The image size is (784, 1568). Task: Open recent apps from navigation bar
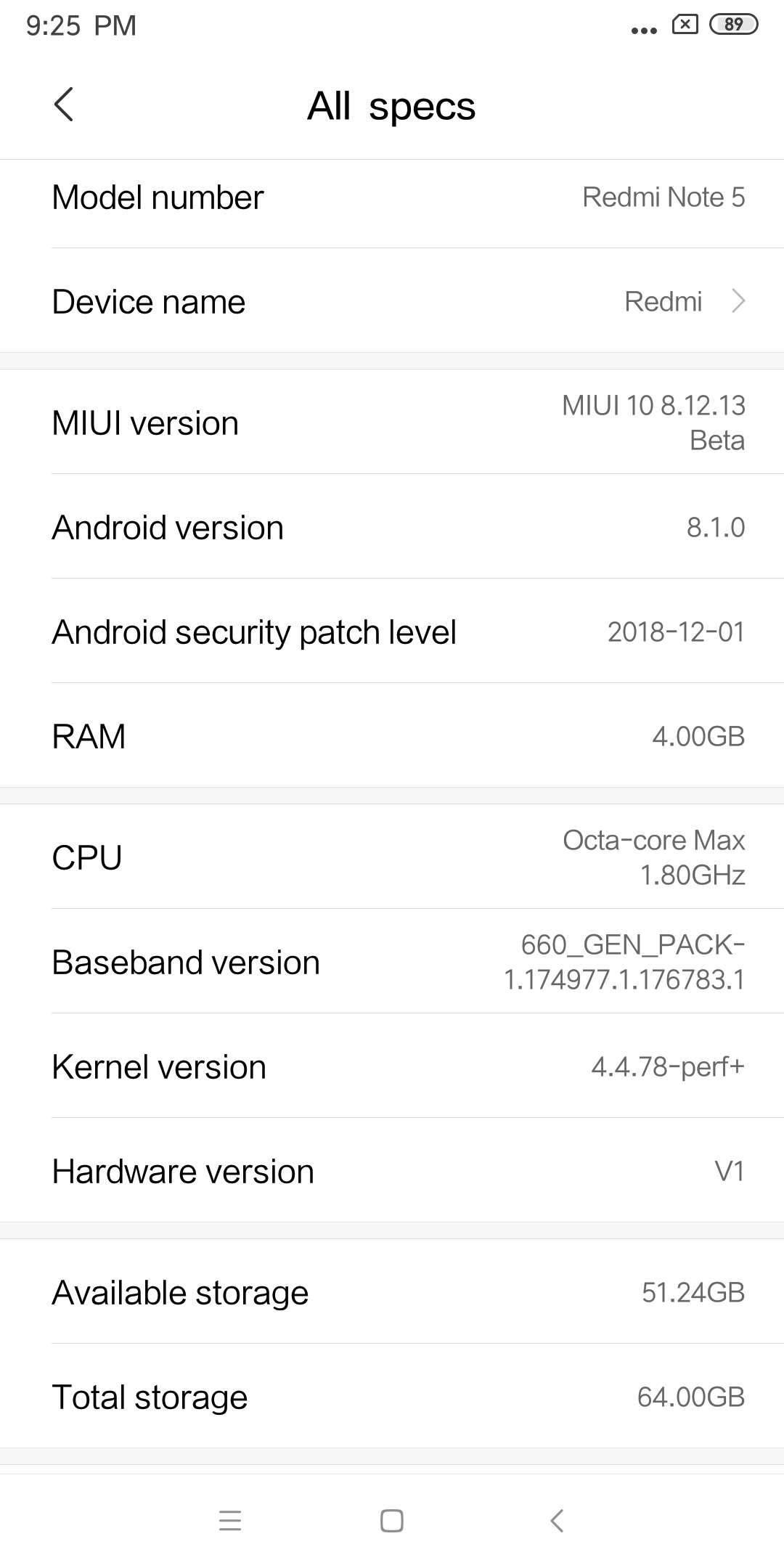coord(230,1520)
